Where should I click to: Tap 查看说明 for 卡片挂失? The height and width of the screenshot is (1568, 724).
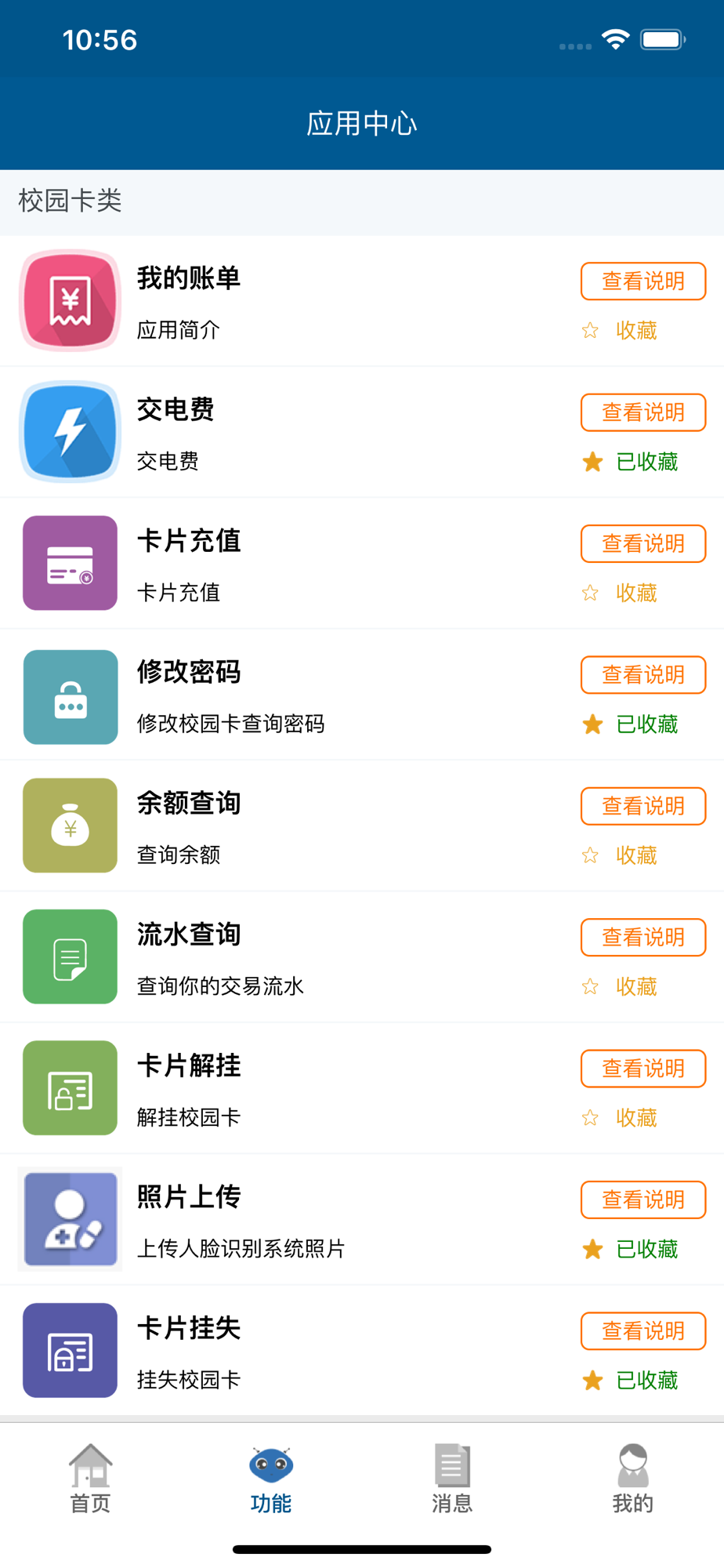[643, 1330]
